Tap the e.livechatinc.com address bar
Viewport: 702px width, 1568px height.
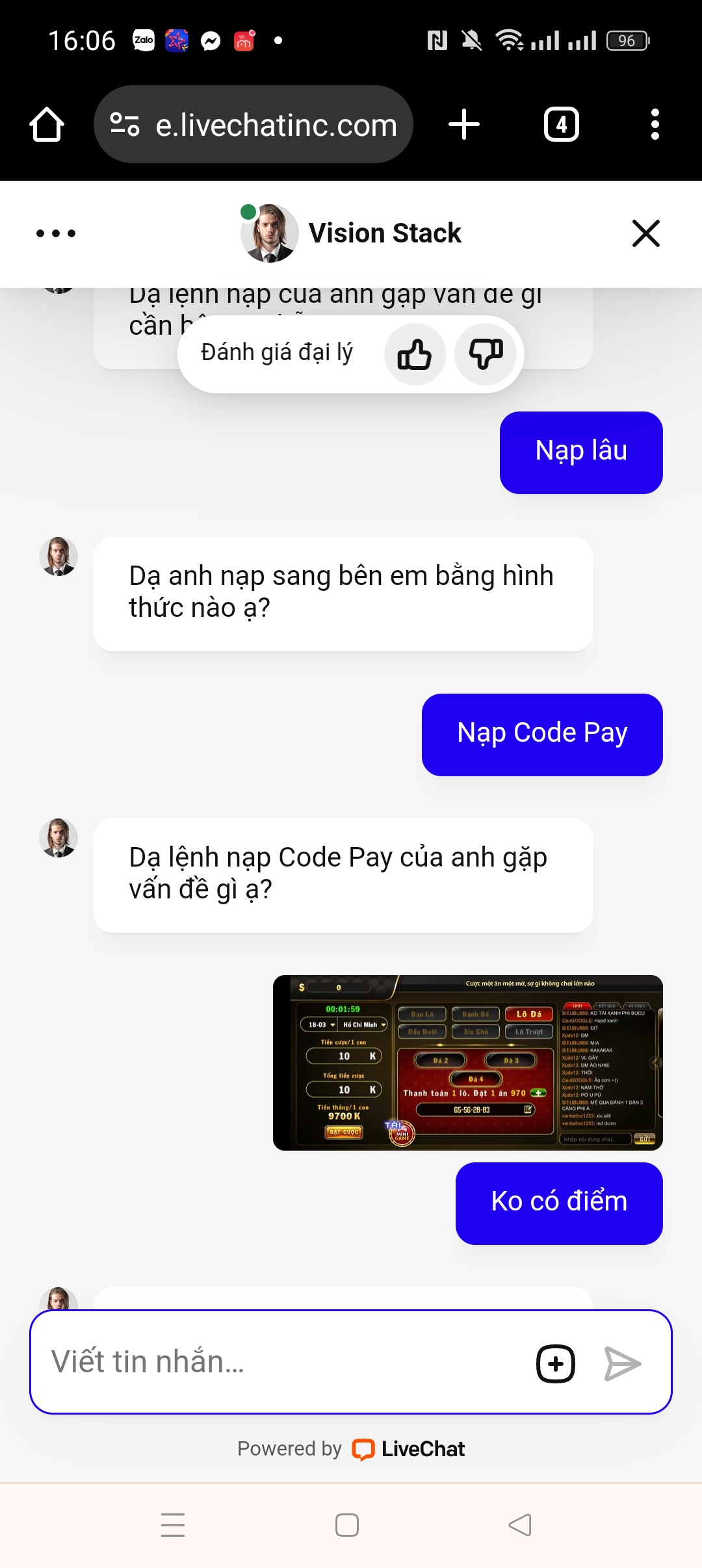[x=253, y=124]
